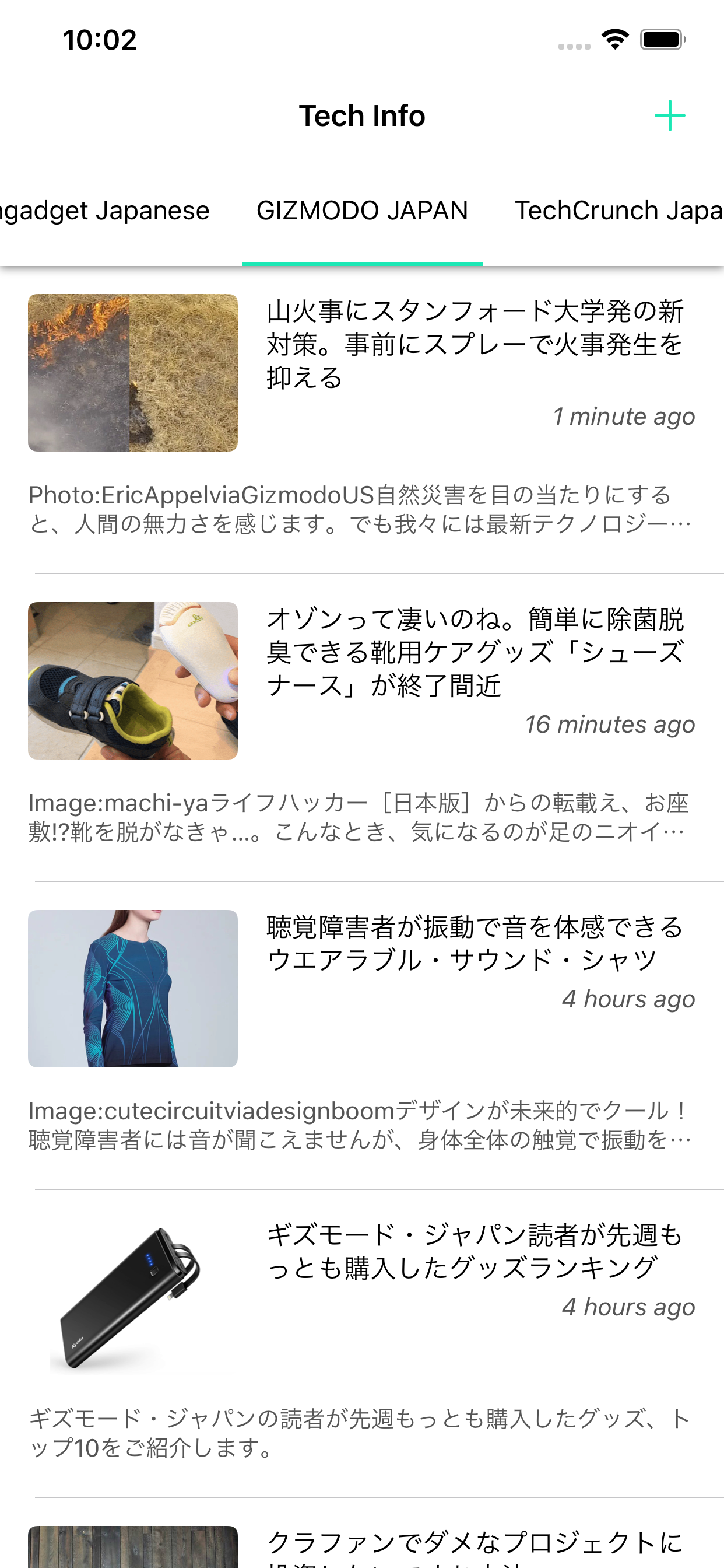Switch to the Engadget Japanese tab
The image size is (724, 1568).
(103, 211)
